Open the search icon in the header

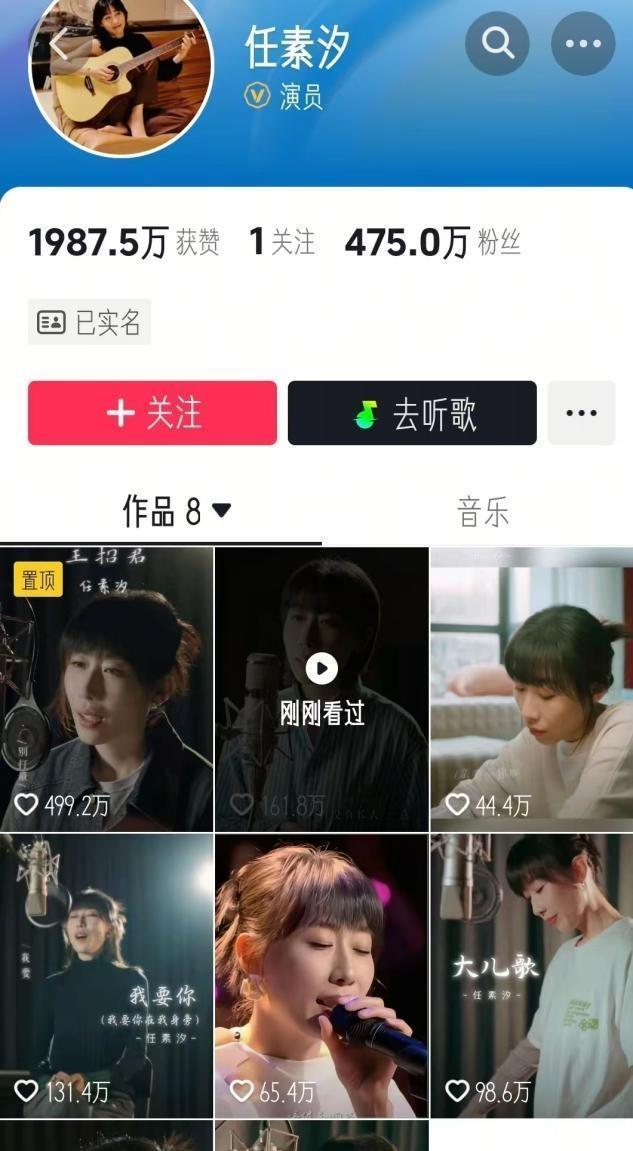pos(497,43)
